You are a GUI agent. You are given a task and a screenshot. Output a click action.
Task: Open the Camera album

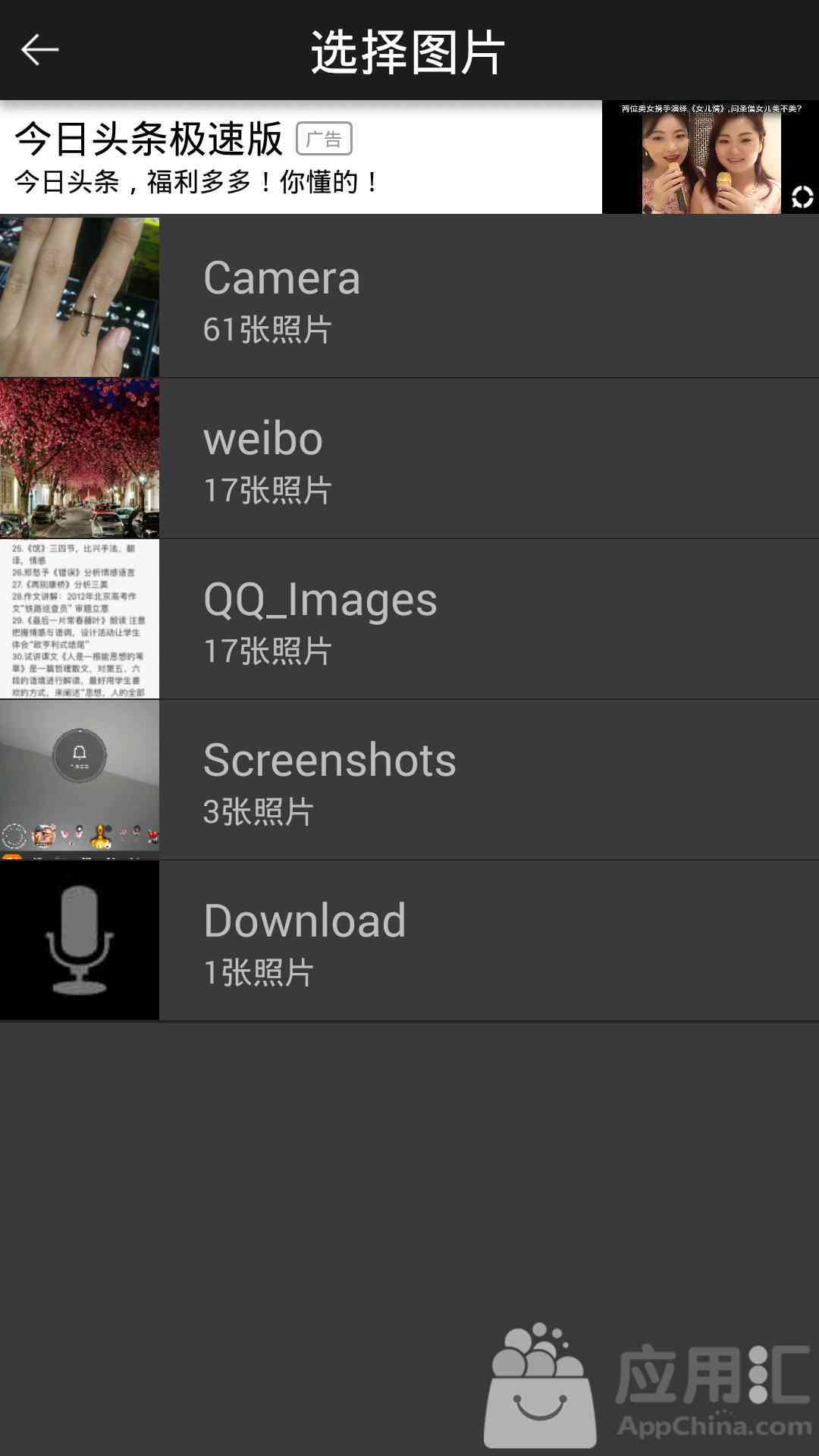point(409,297)
